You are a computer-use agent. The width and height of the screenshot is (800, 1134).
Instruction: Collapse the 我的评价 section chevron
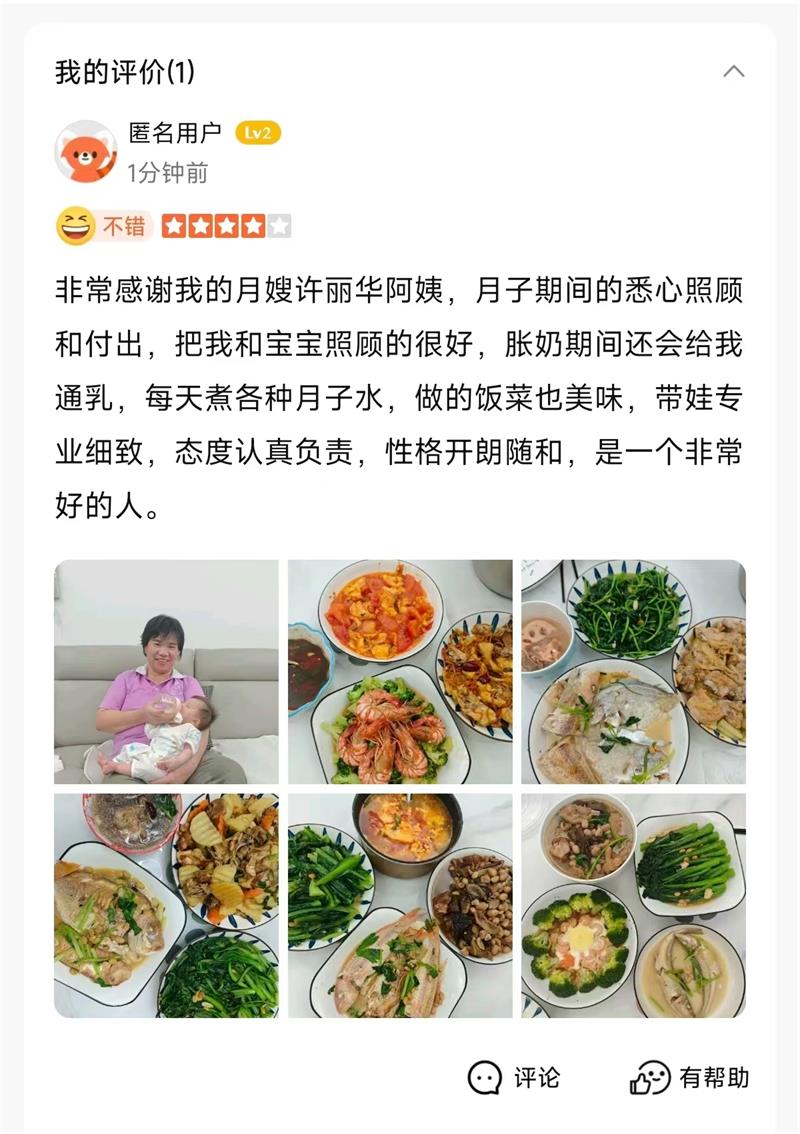tap(734, 72)
